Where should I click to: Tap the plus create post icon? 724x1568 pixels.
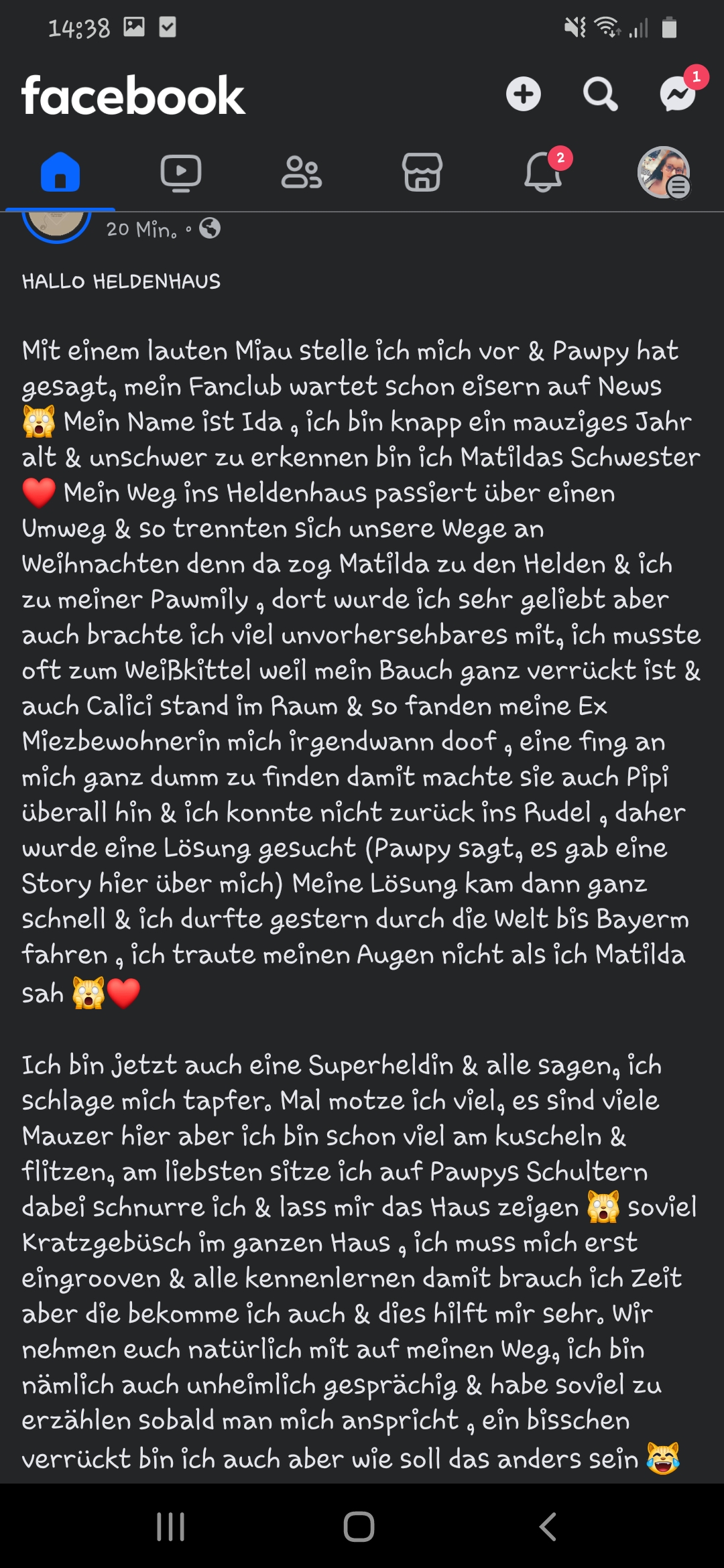pos(523,94)
